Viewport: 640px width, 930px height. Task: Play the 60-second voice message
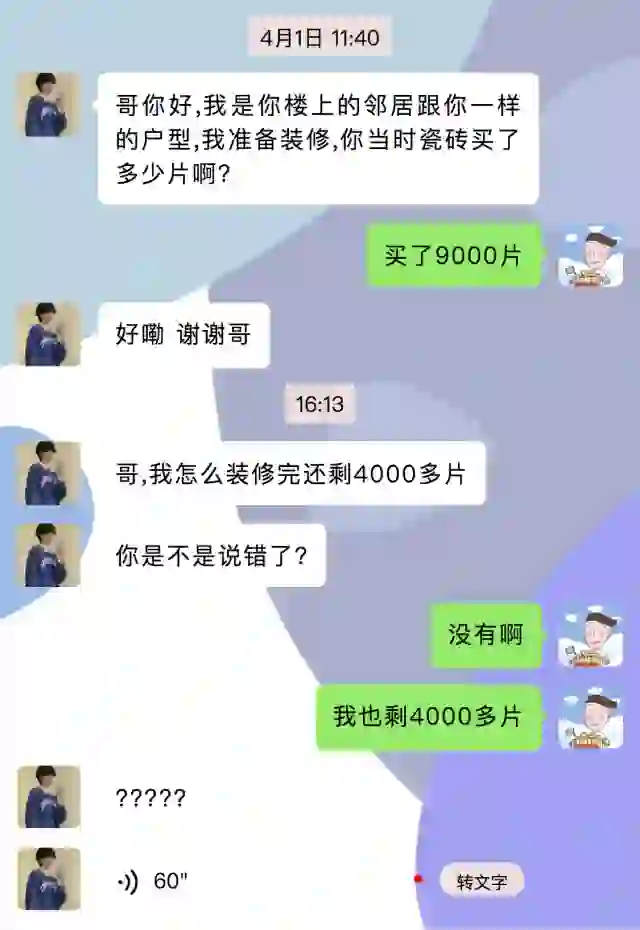tap(200, 881)
